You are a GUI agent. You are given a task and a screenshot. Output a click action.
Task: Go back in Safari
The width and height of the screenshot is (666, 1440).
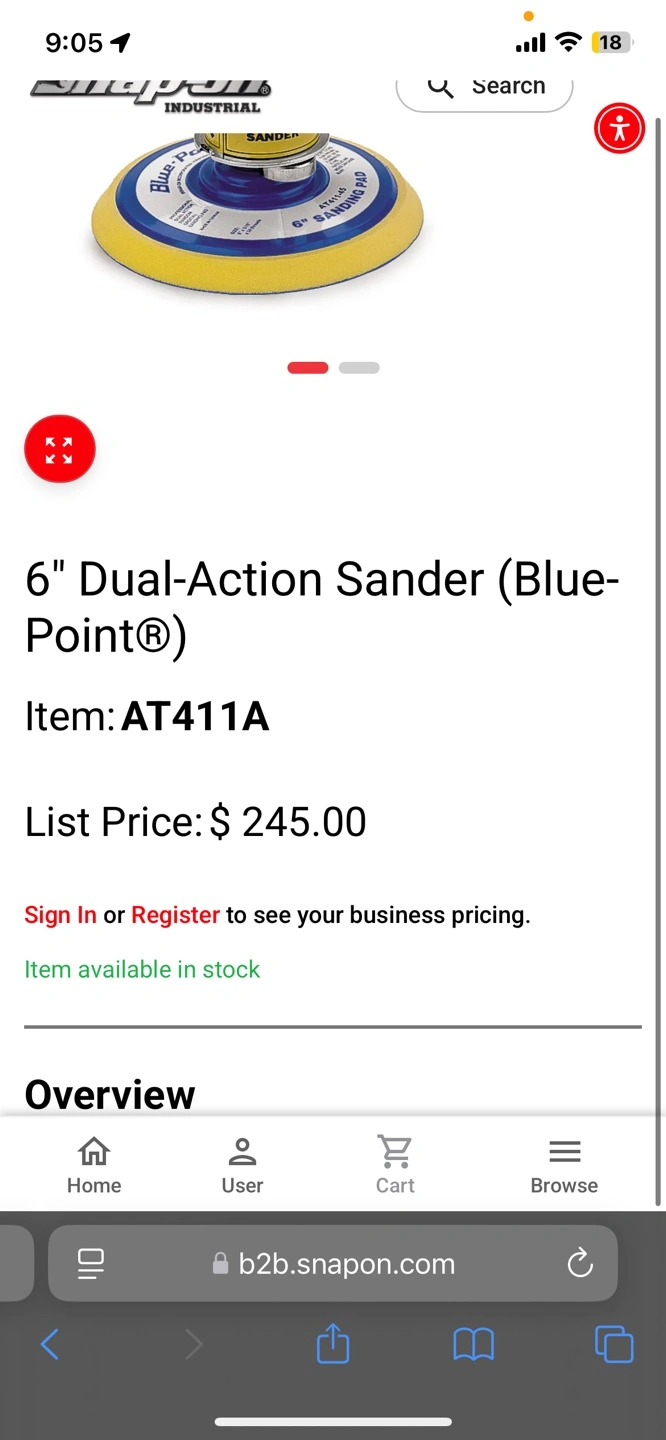click(49, 1345)
